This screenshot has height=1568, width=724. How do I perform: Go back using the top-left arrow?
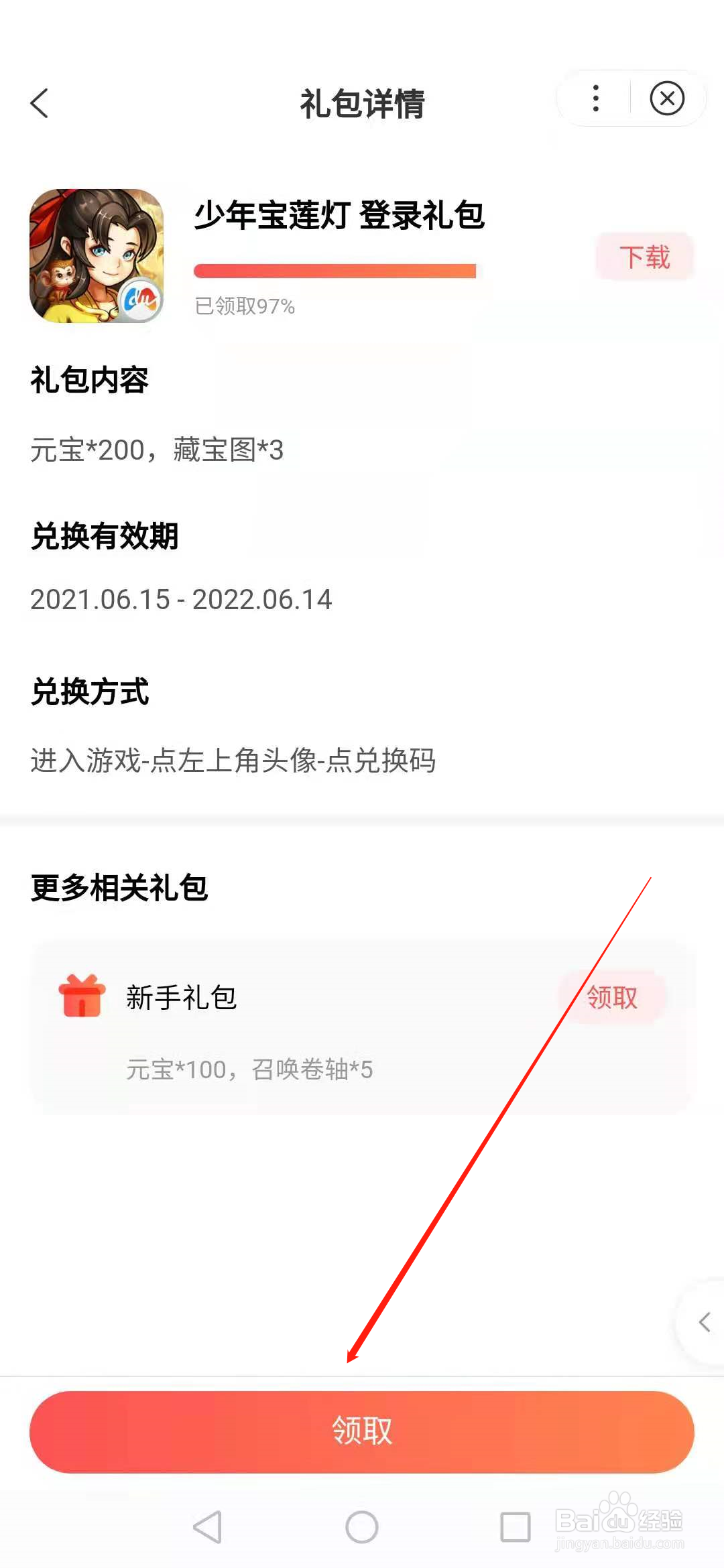point(40,102)
